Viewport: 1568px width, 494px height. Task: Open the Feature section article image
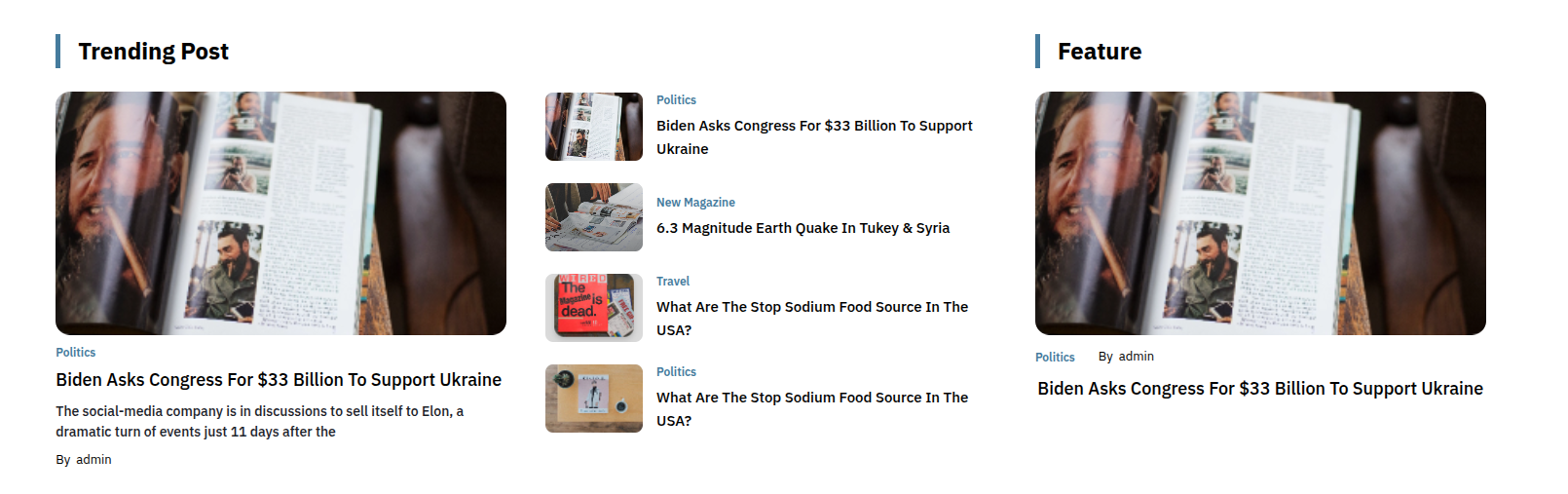(x=1260, y=213)
